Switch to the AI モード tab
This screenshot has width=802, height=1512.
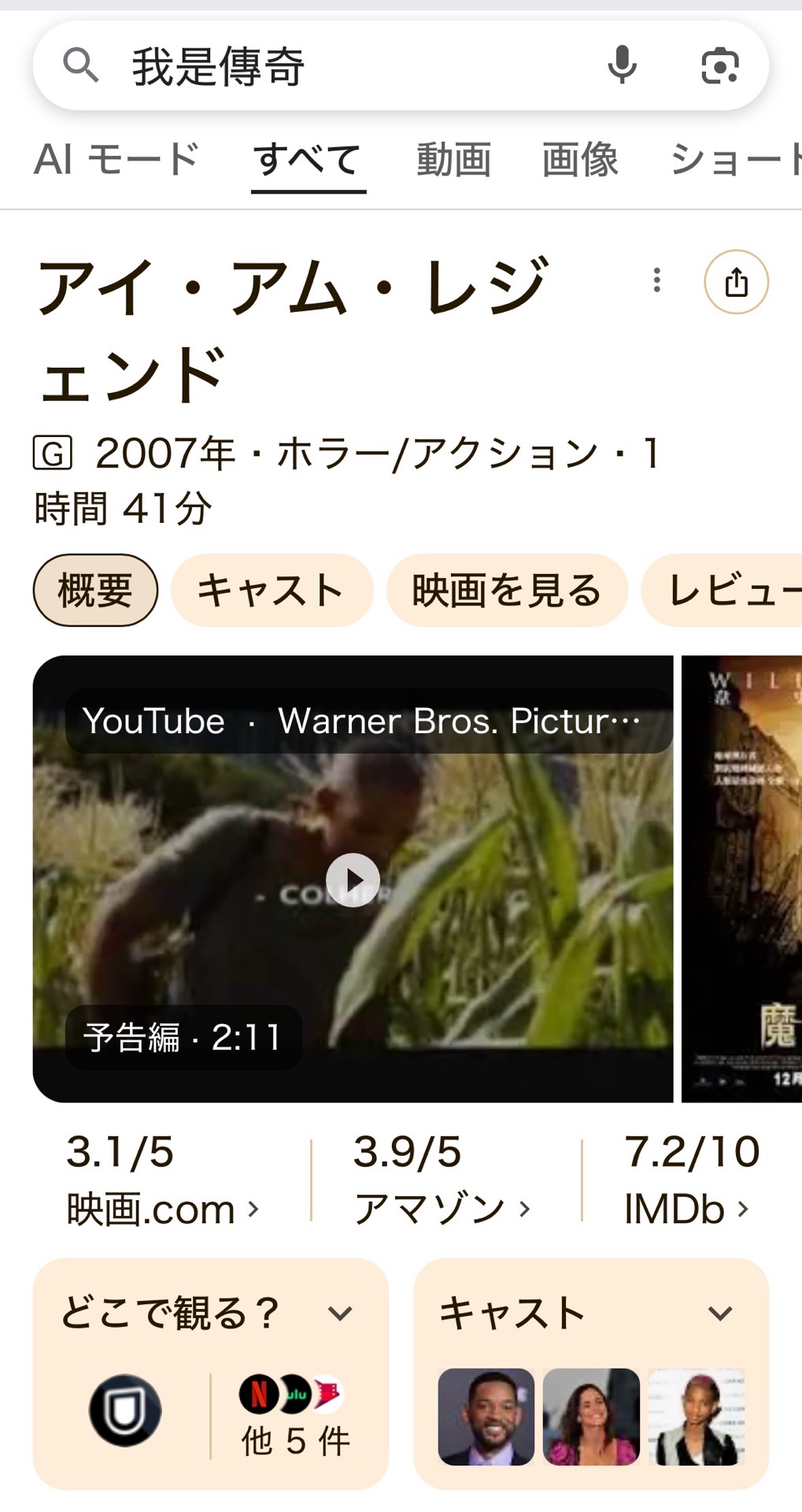pos(116,160)
